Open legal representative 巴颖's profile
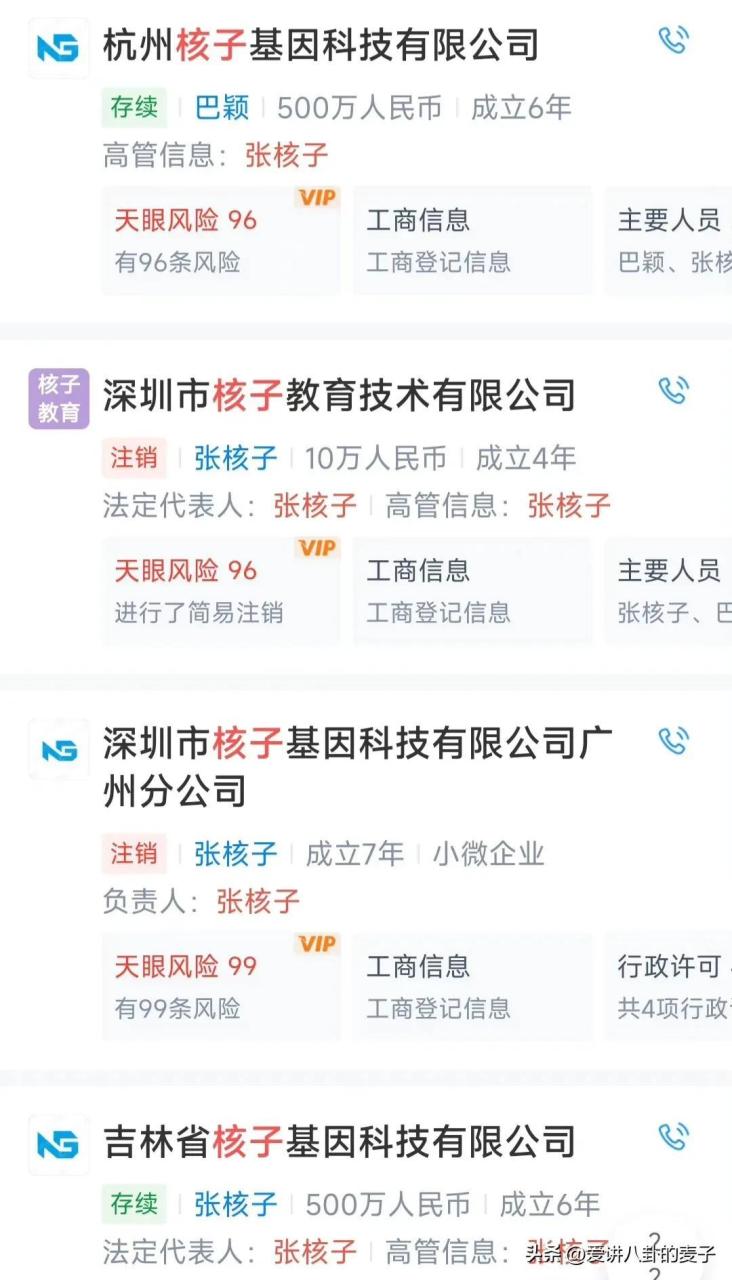The image size is (732, 1280). [x=222, y=107]
